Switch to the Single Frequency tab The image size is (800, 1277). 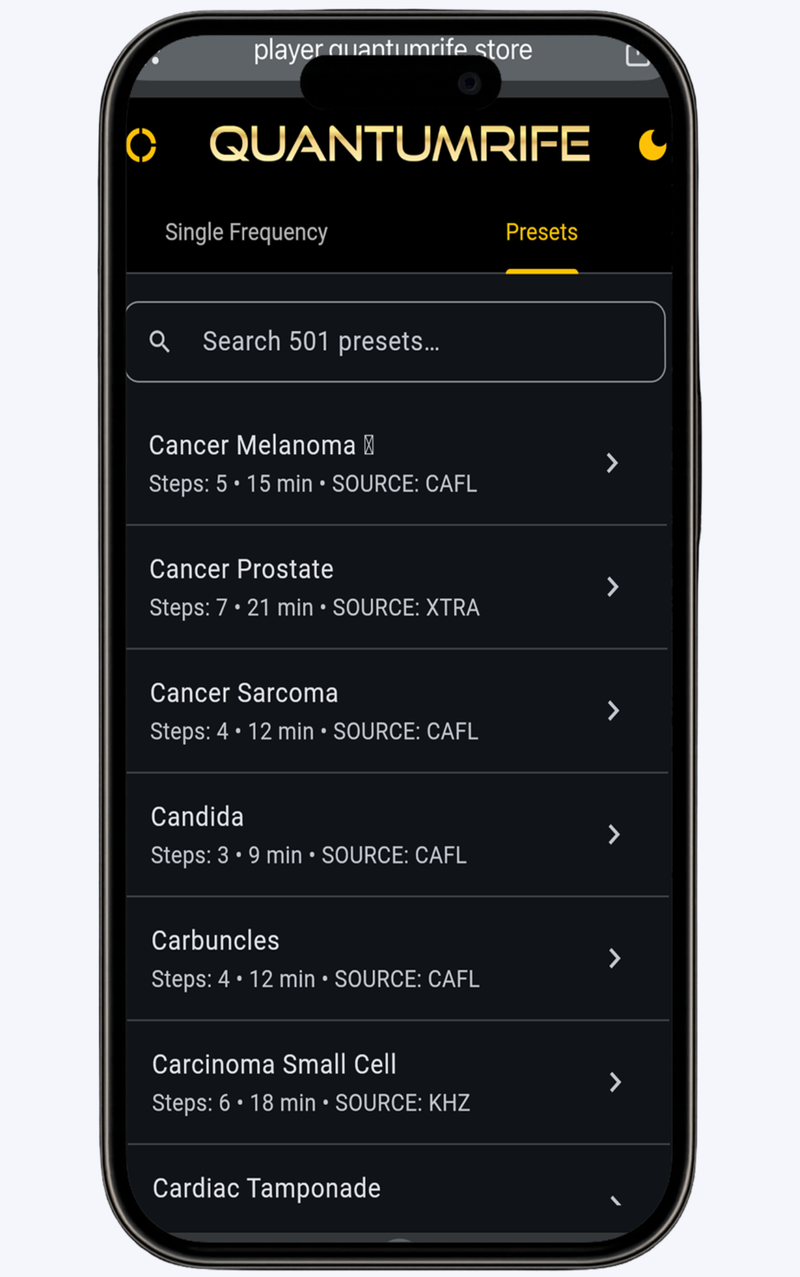246,232
